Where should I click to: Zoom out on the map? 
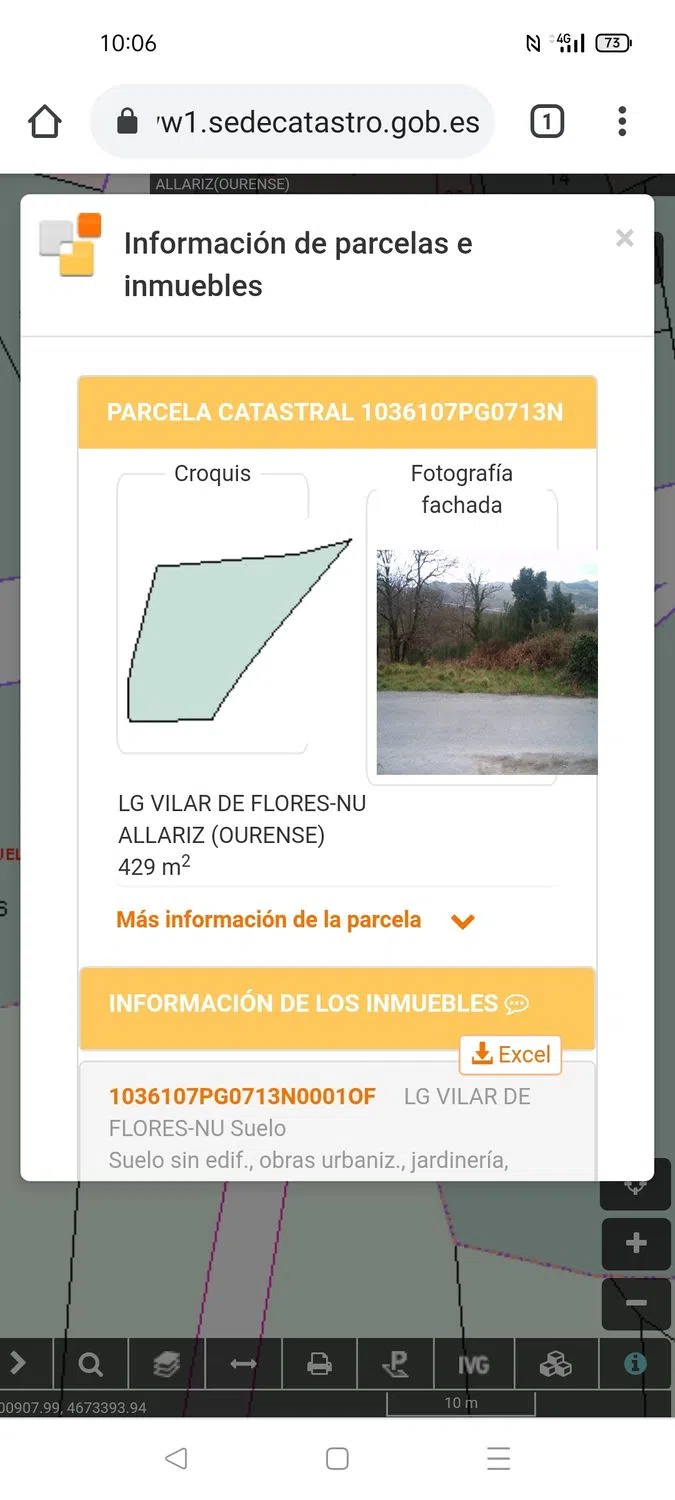[x=636, y=1304]
